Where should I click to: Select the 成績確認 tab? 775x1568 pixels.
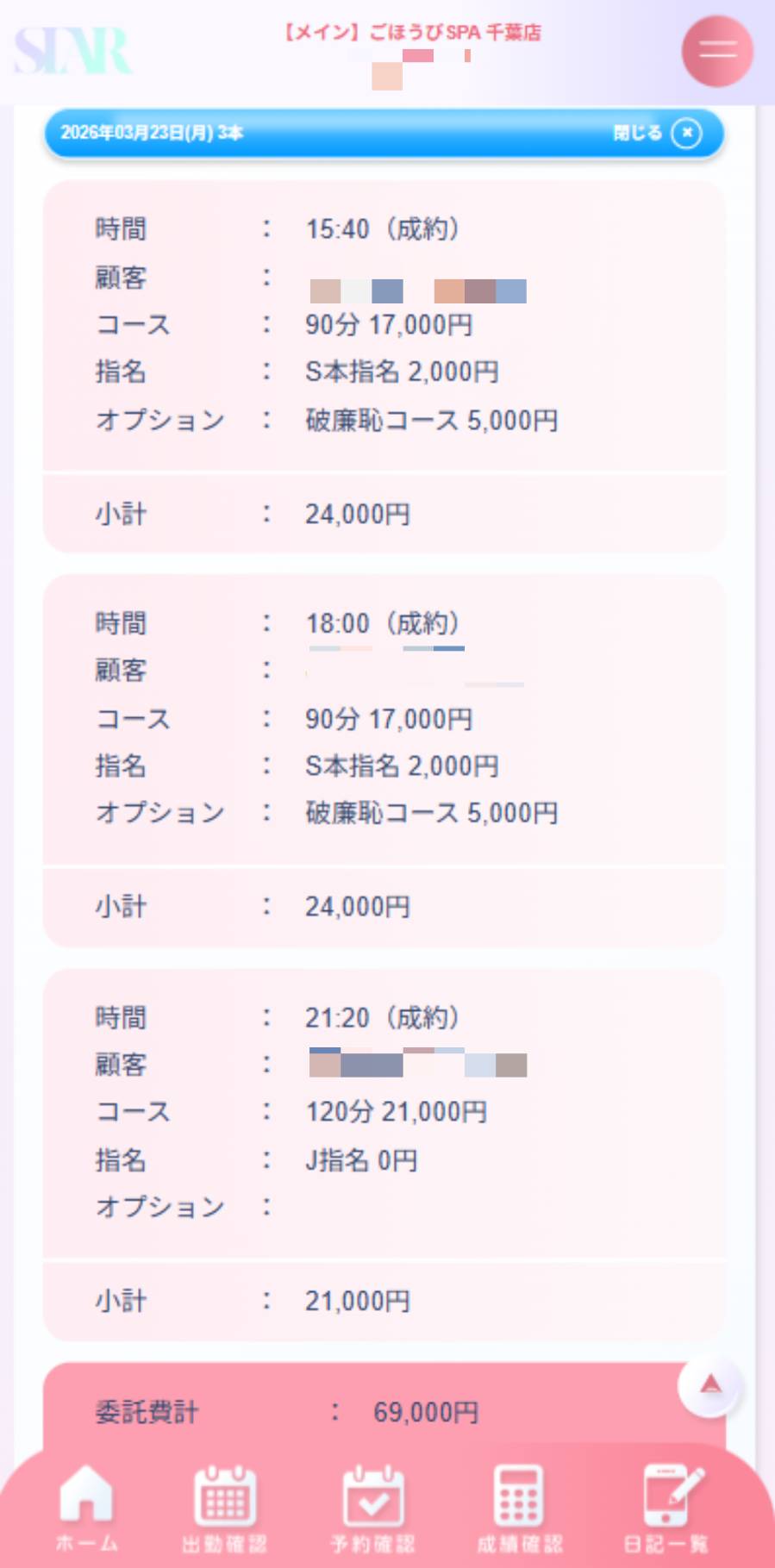519,1507
